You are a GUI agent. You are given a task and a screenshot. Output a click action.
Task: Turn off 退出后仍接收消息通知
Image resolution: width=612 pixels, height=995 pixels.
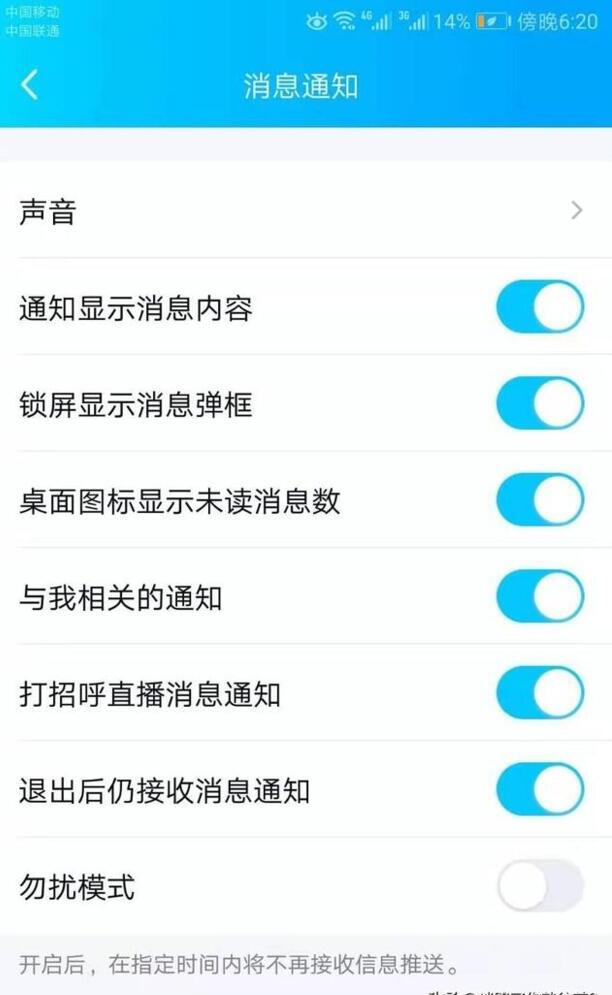click(540, 790)
